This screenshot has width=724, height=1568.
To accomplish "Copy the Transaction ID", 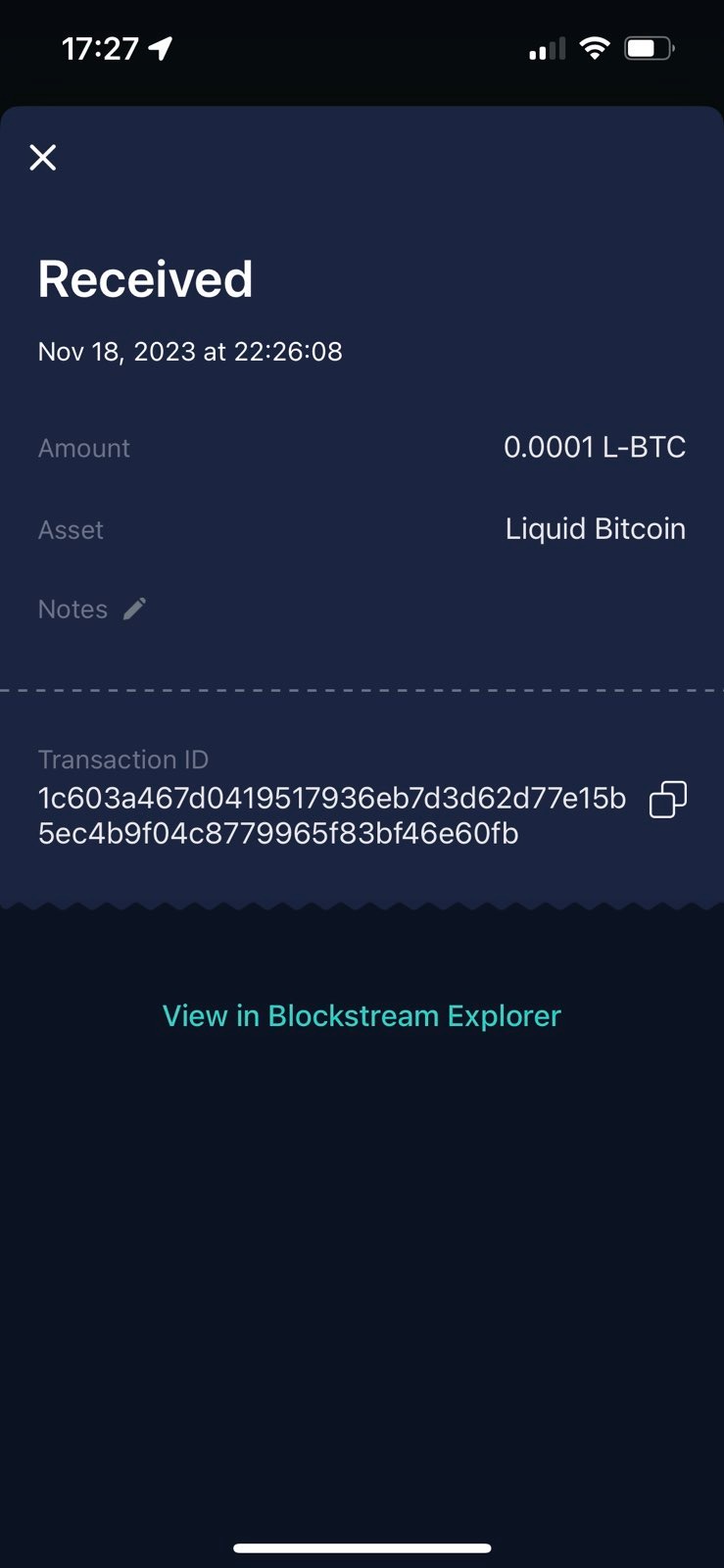I will click(x=667, y=800).
